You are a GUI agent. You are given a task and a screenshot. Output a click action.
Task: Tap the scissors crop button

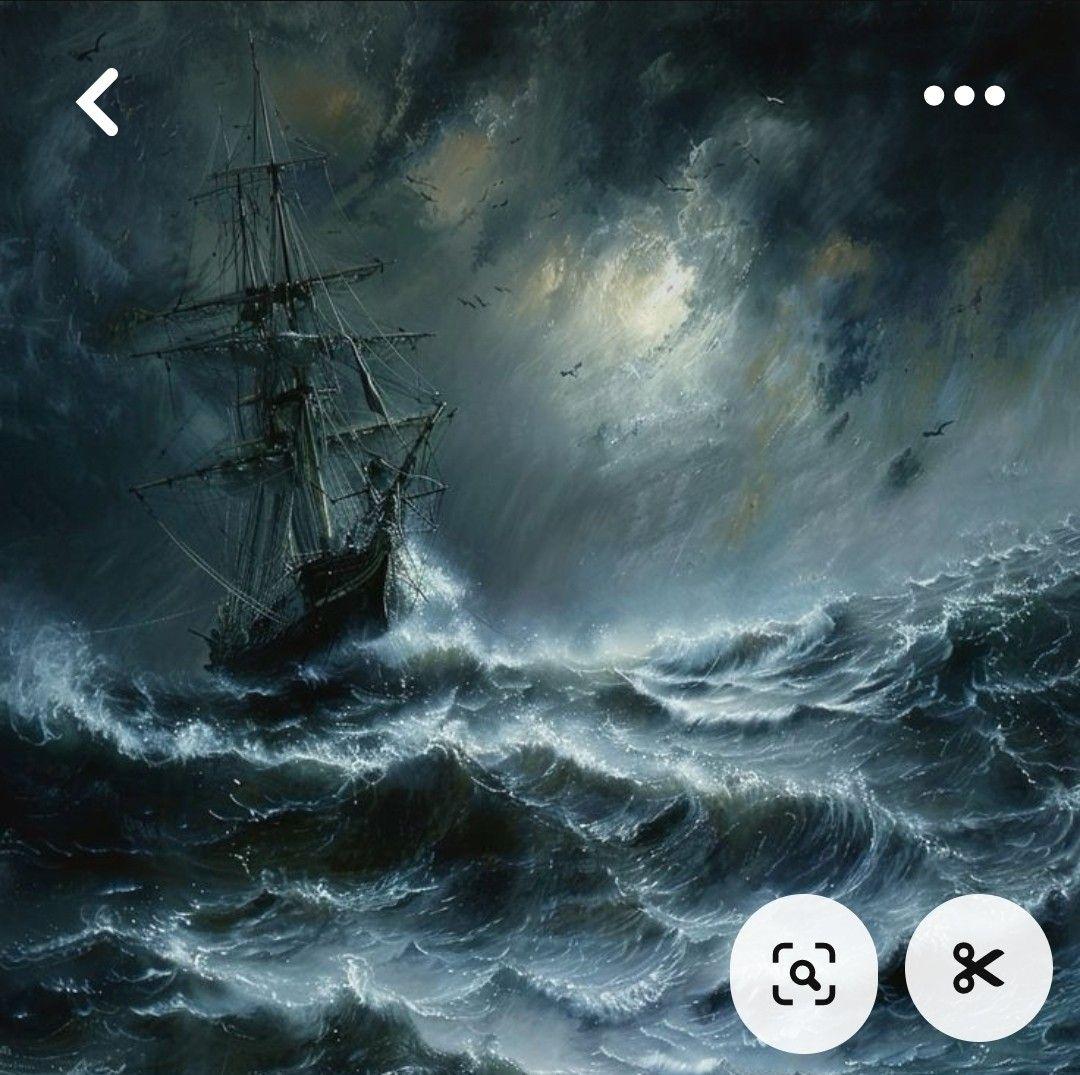(978, 969)
